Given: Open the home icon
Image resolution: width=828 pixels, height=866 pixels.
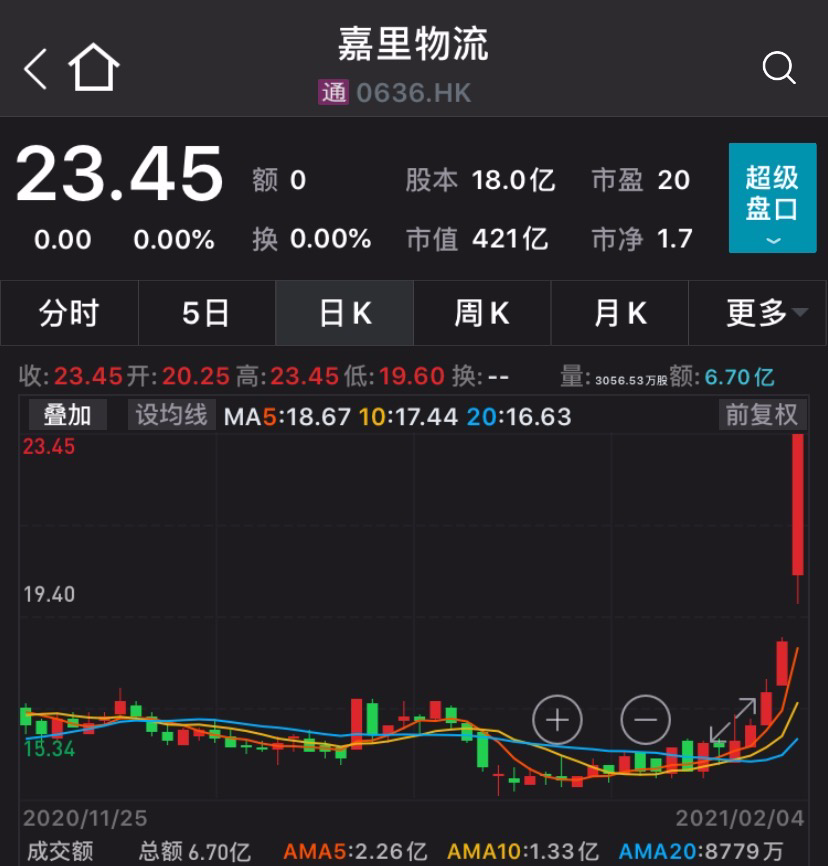Looking at the screenshot, I should (93, 68).
